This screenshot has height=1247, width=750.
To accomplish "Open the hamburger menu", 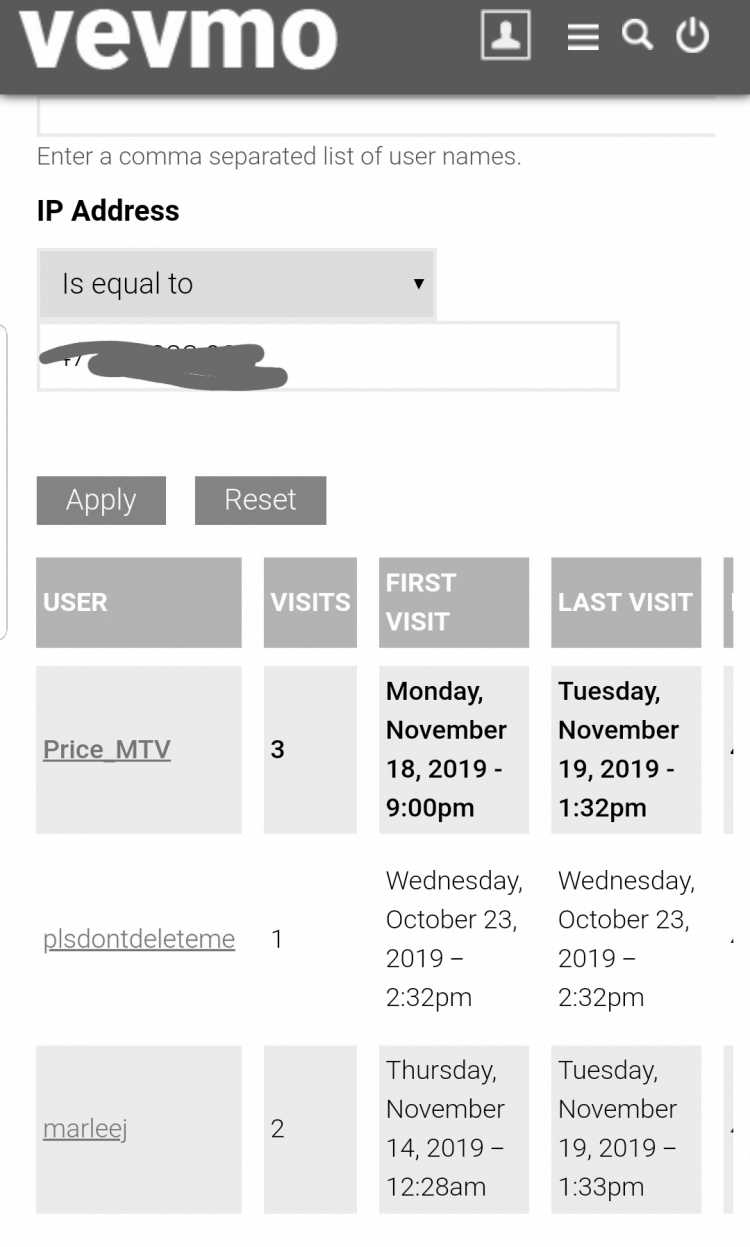I will (583, 37).
